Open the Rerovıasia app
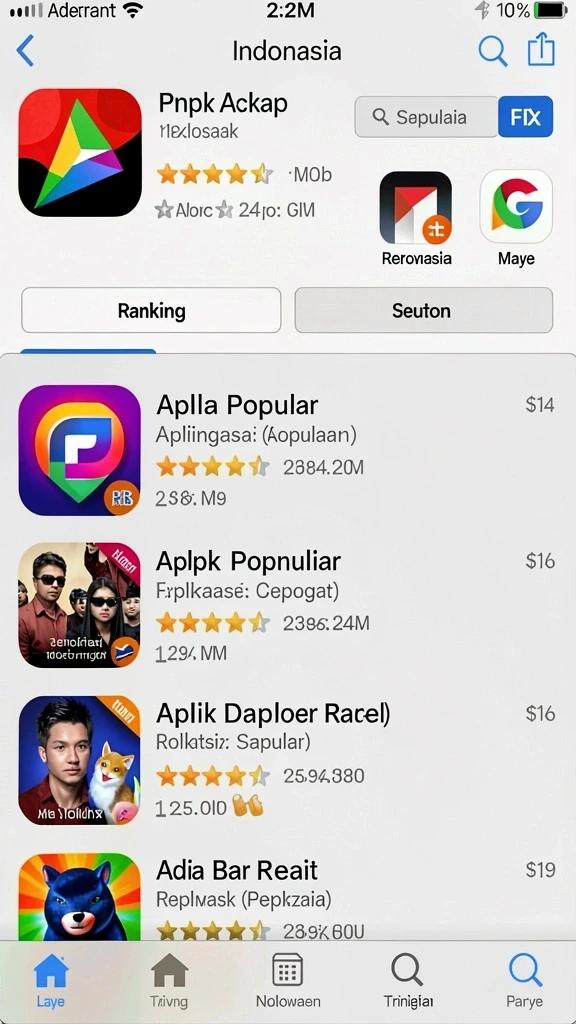 click(416, 219)
